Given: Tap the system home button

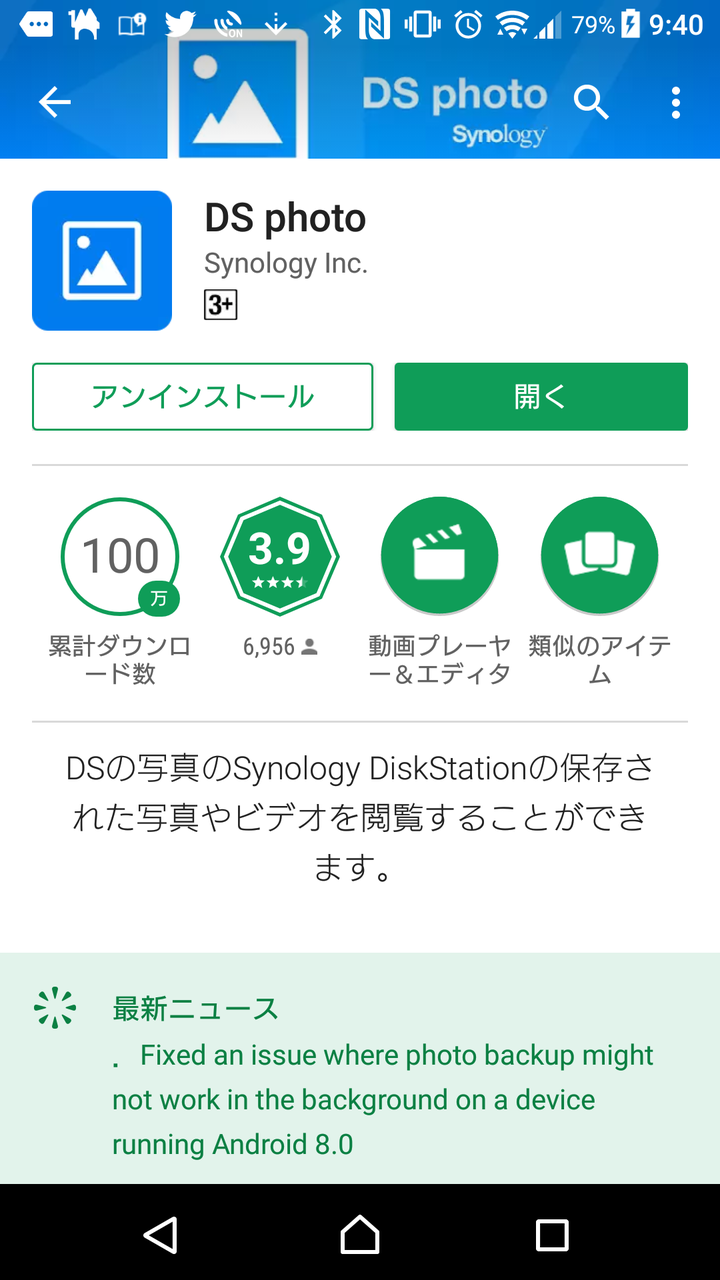Looking at the screenshot, I should 360,1235.
